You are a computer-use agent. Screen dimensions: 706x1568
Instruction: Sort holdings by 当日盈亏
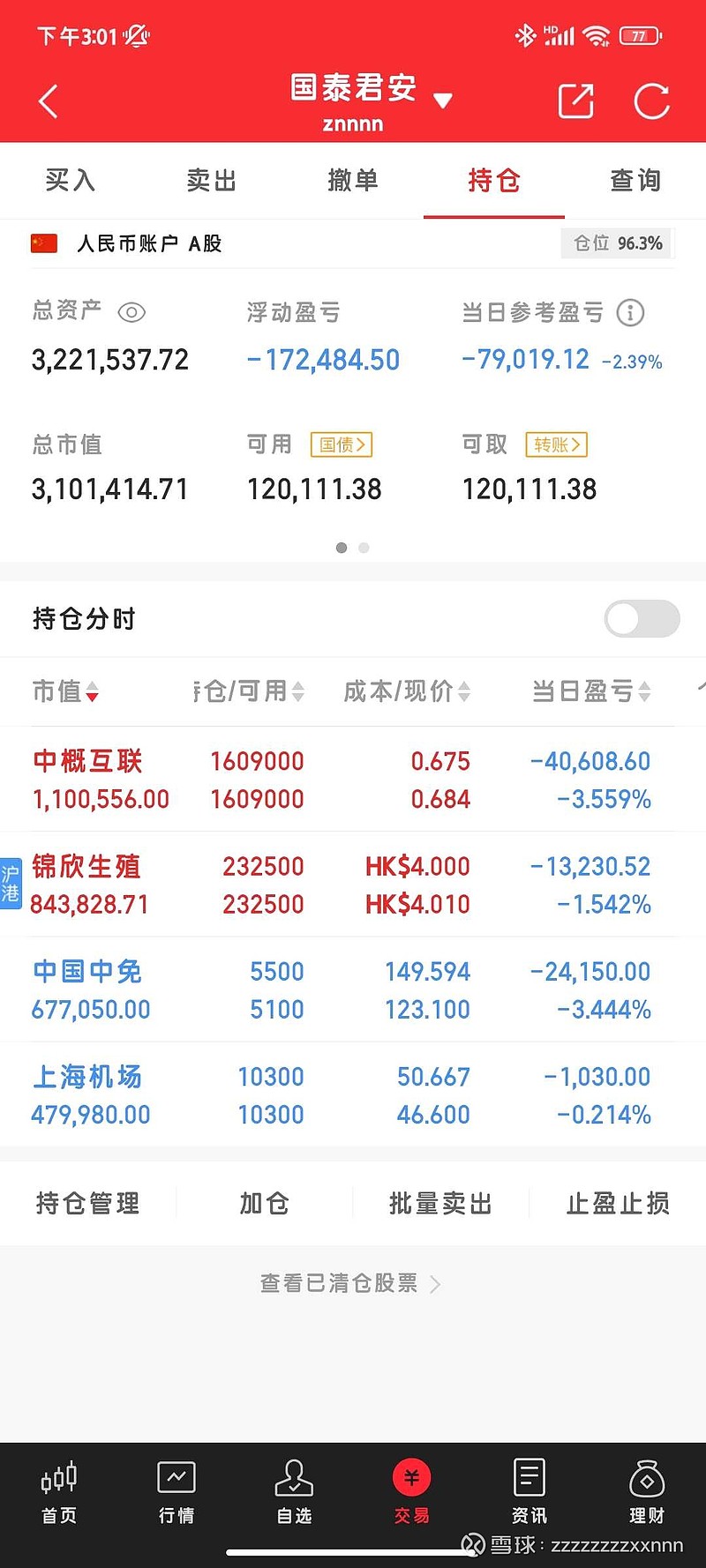(591, 691)
